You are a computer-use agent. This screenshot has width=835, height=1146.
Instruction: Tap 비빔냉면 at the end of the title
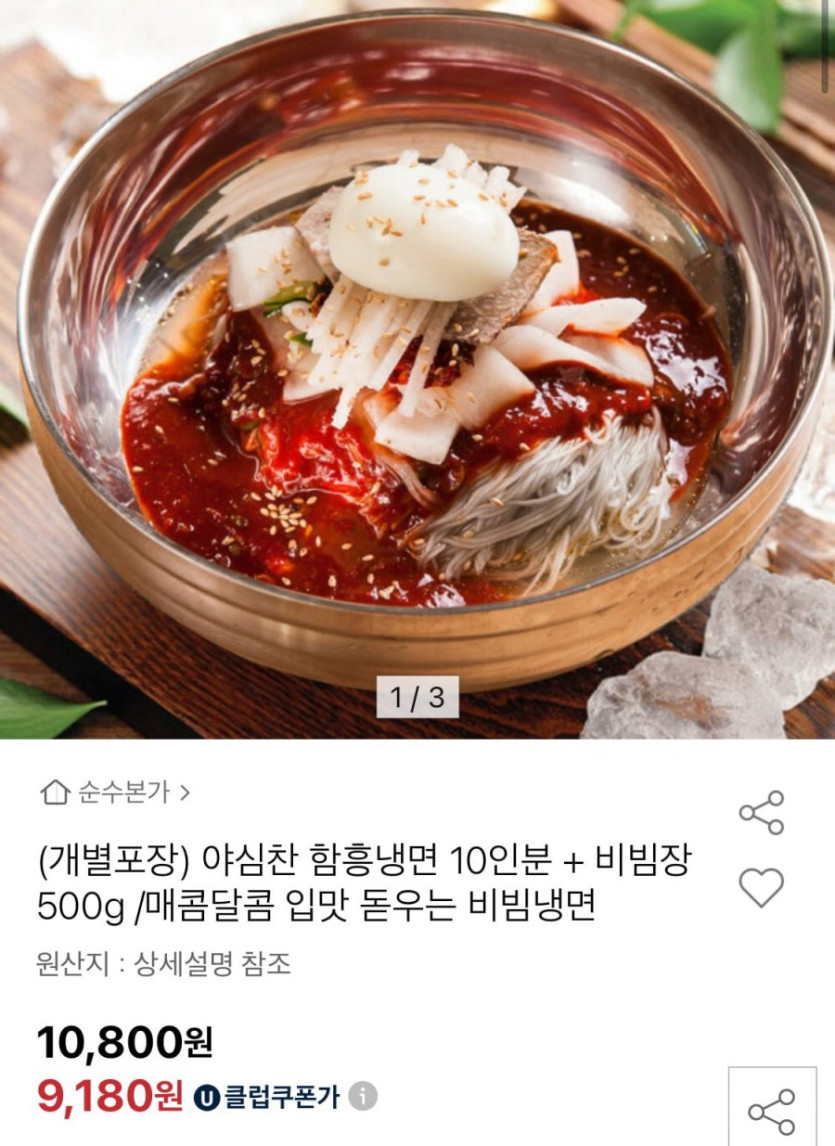[530, 905]
